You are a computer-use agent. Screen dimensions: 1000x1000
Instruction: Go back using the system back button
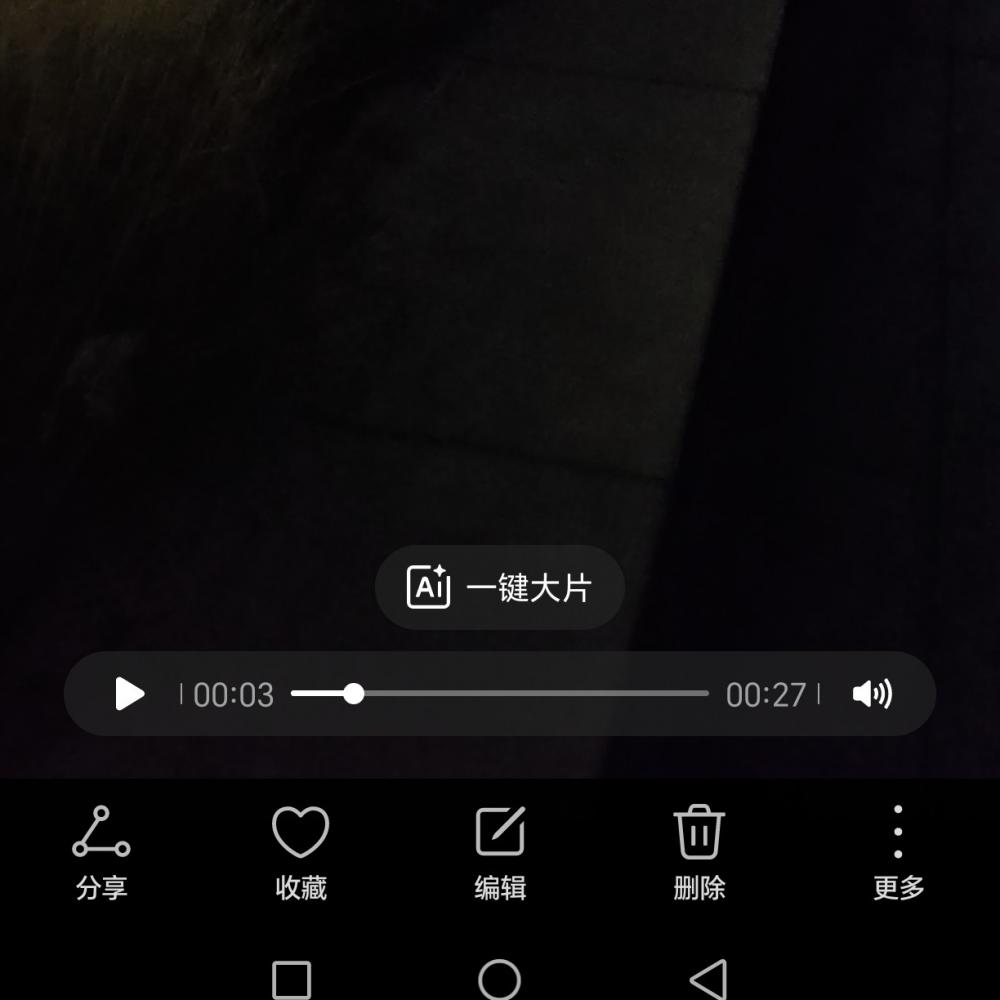coord(708,979)
